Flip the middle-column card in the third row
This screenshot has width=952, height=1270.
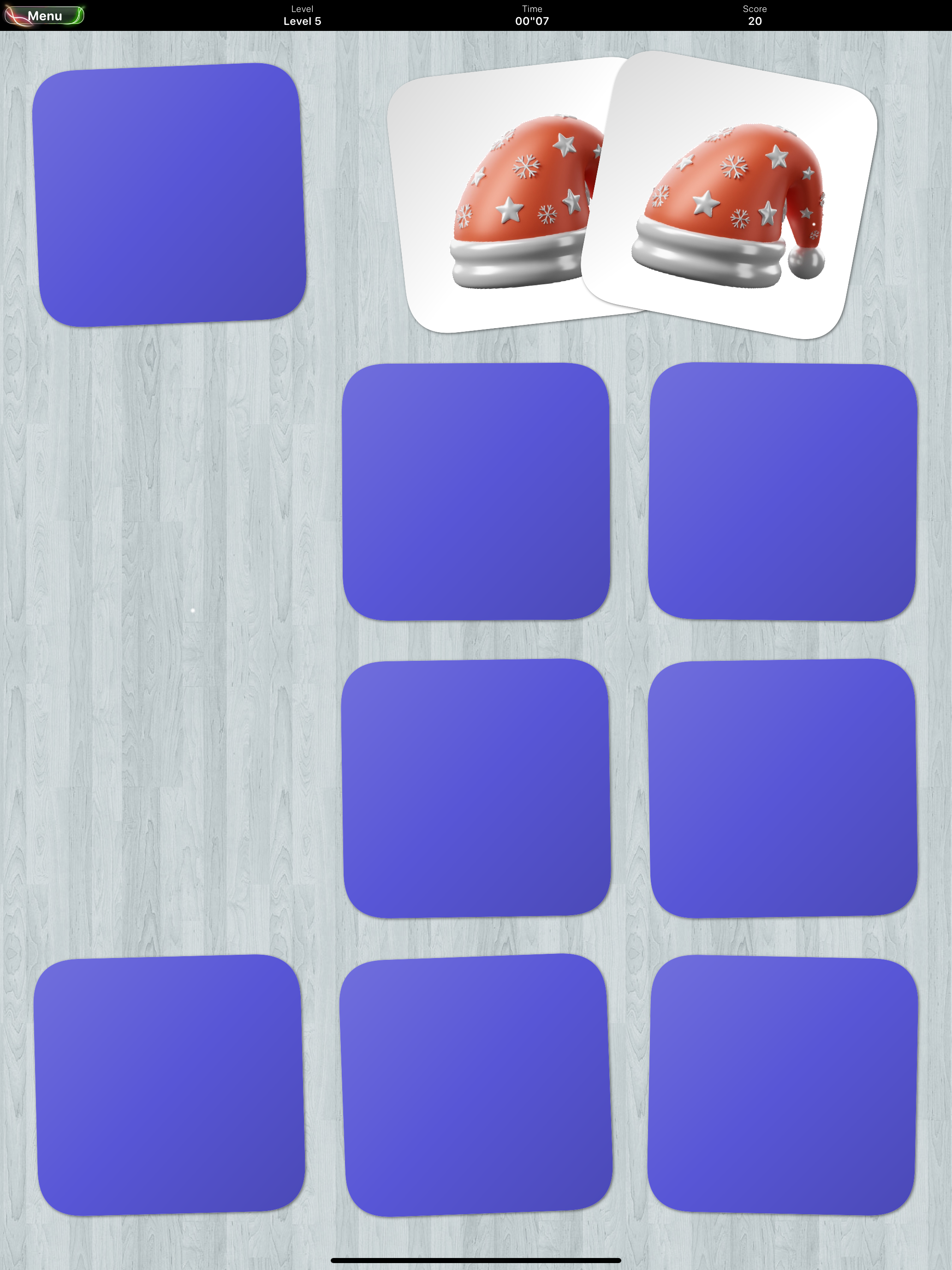[x=476, y=788]
